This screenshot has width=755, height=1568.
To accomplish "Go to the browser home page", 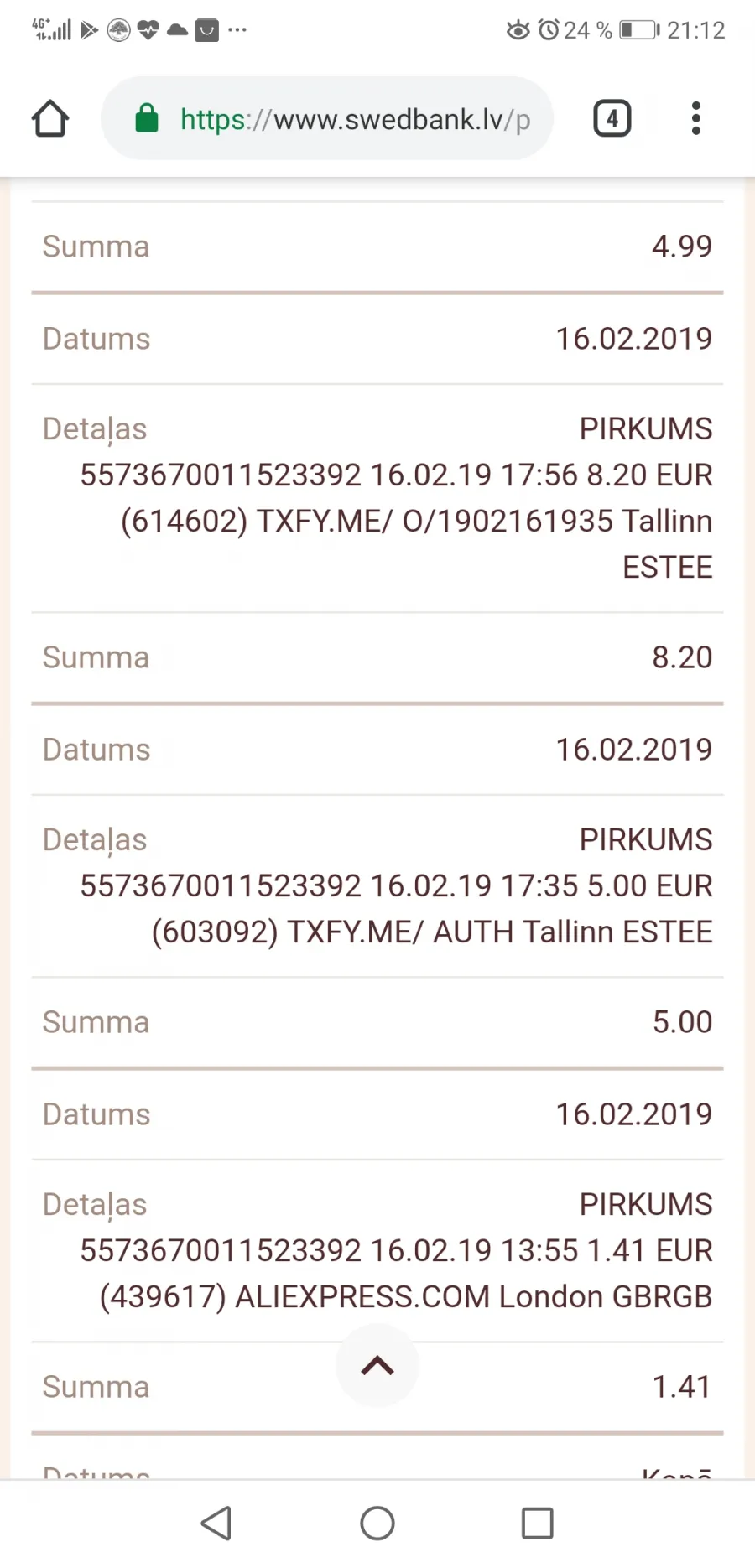I will pyautogui.click(x=50, y=118).
